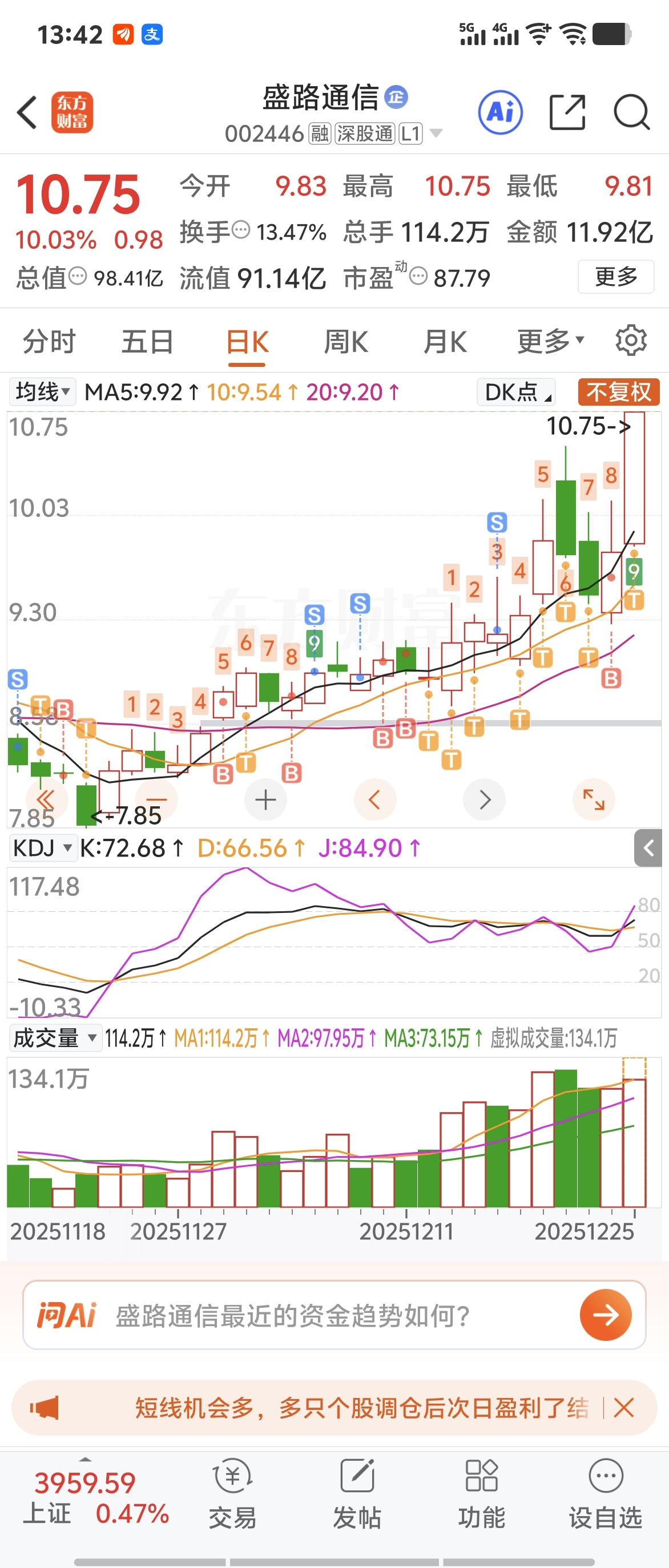Tap 更多 to show more quote data
This screenshot has width=669, height=1568.
615,277
